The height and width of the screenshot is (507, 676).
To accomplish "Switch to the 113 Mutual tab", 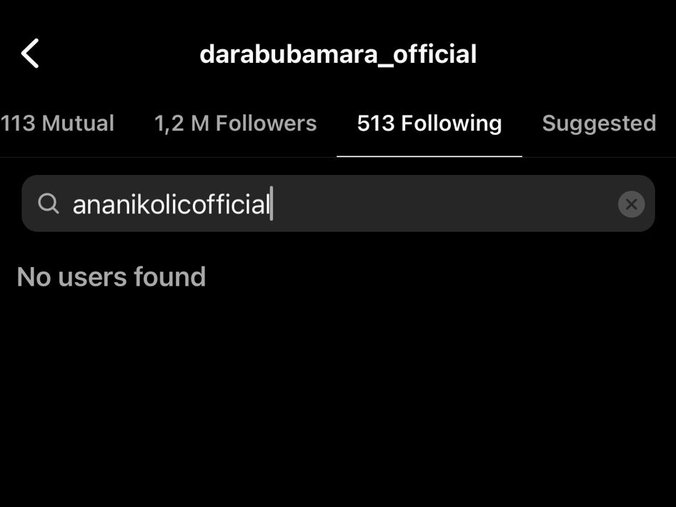I will coord(57,124).
